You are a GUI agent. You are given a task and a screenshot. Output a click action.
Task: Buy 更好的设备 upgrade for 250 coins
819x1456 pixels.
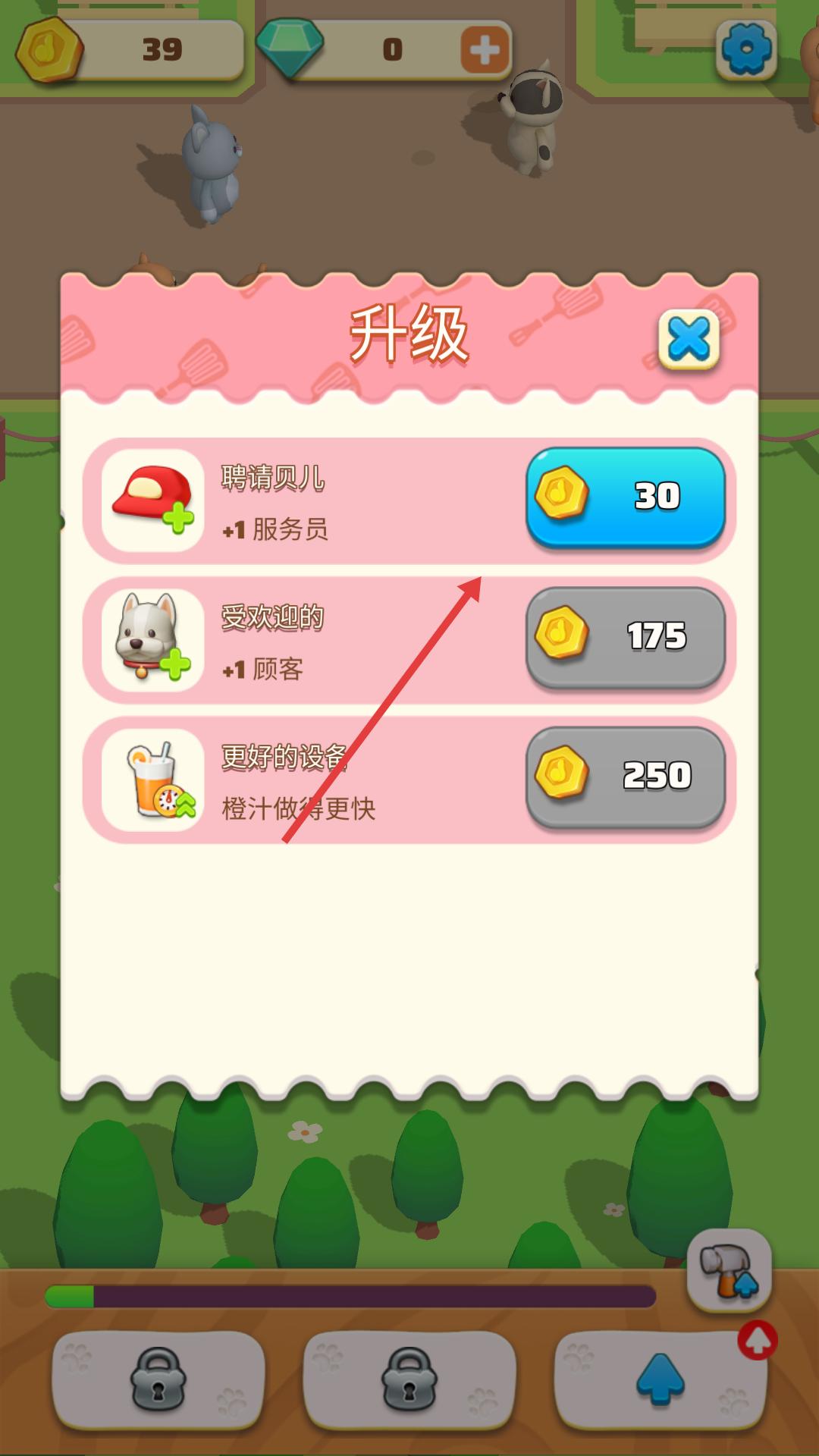[x=626, y=776]
